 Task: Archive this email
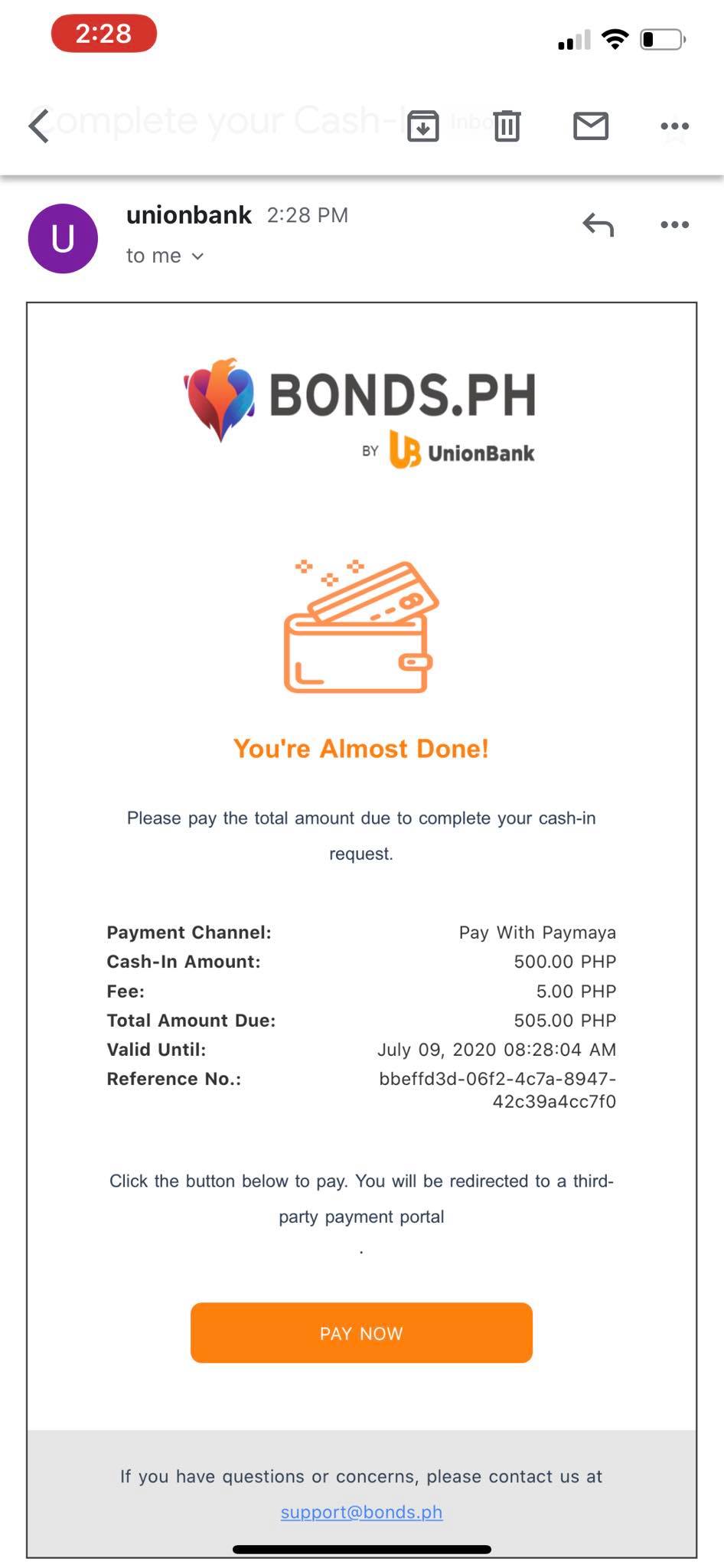[423, 126]
